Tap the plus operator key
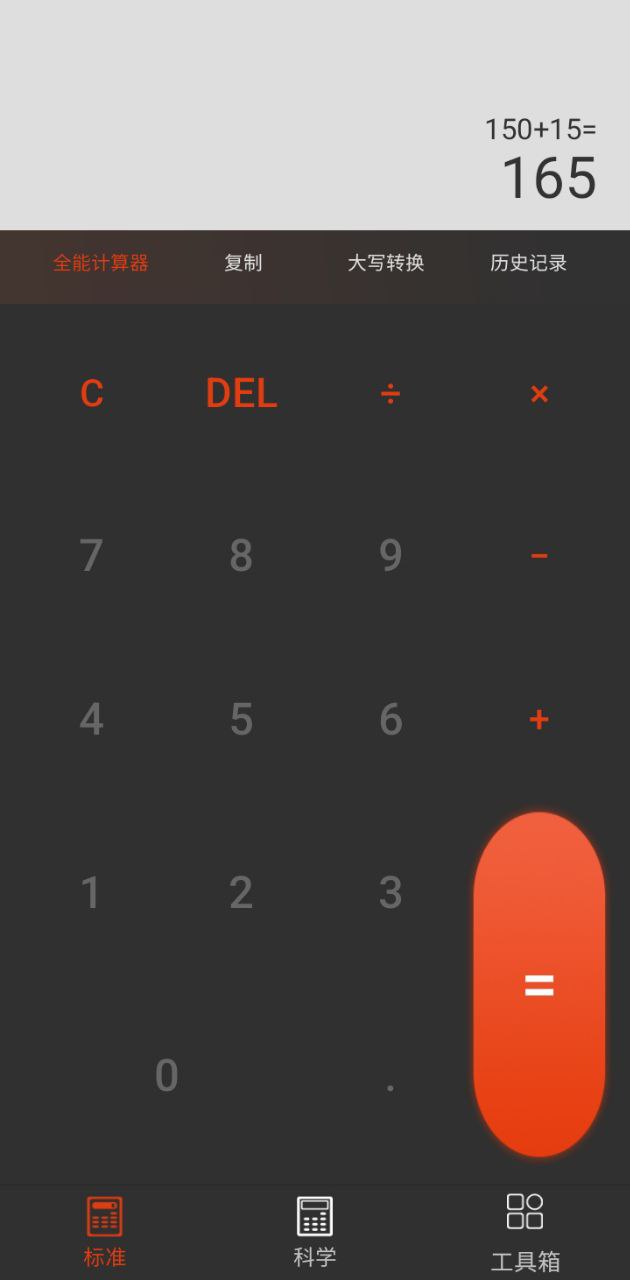 pyautogui.click(x=539, y=719)
